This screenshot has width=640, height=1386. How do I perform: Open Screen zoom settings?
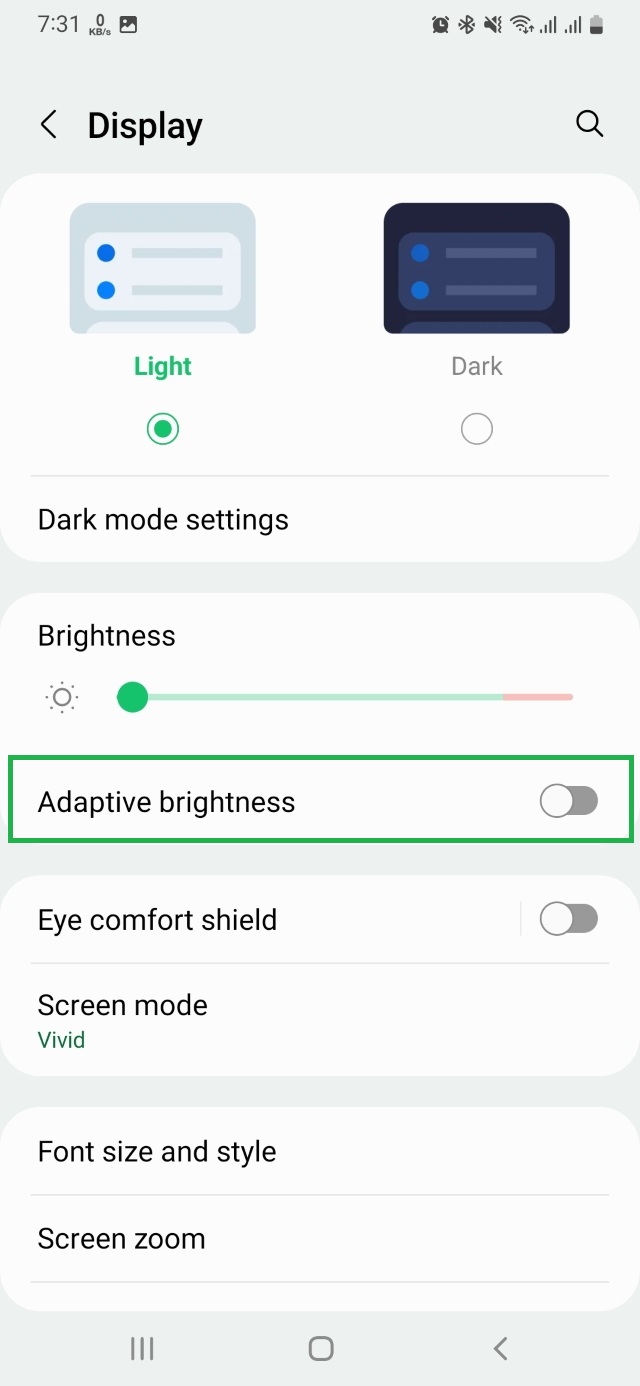[x=122, y=1239]
